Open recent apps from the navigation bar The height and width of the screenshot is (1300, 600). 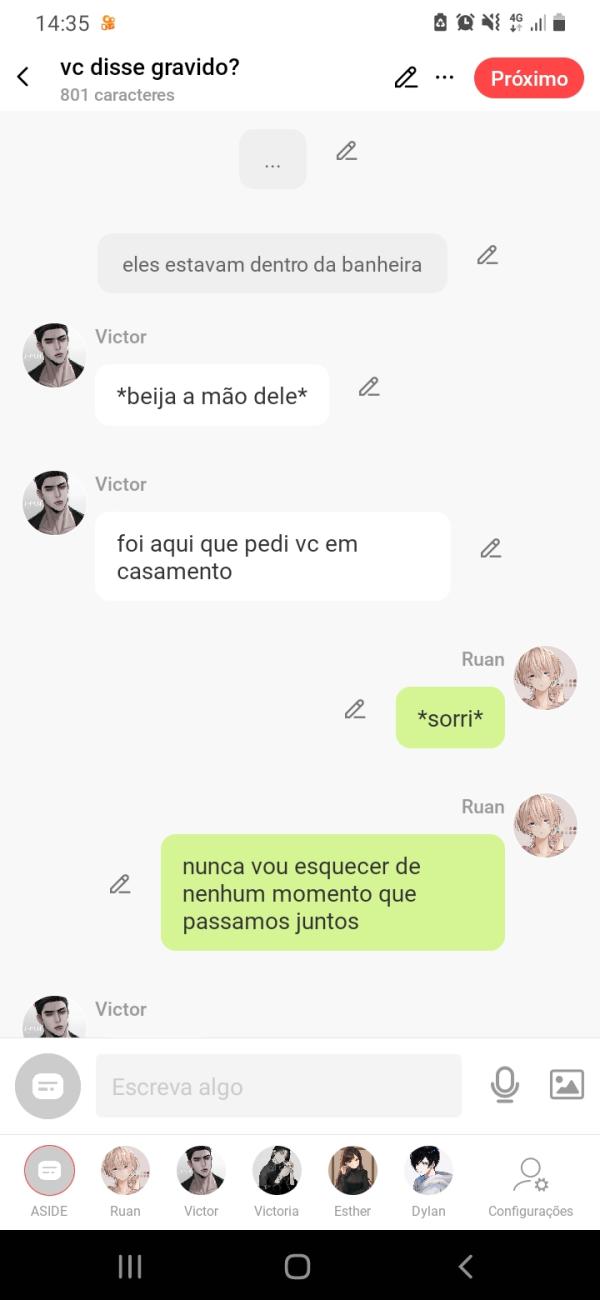pyautogui.click(x=130, y=1267)
